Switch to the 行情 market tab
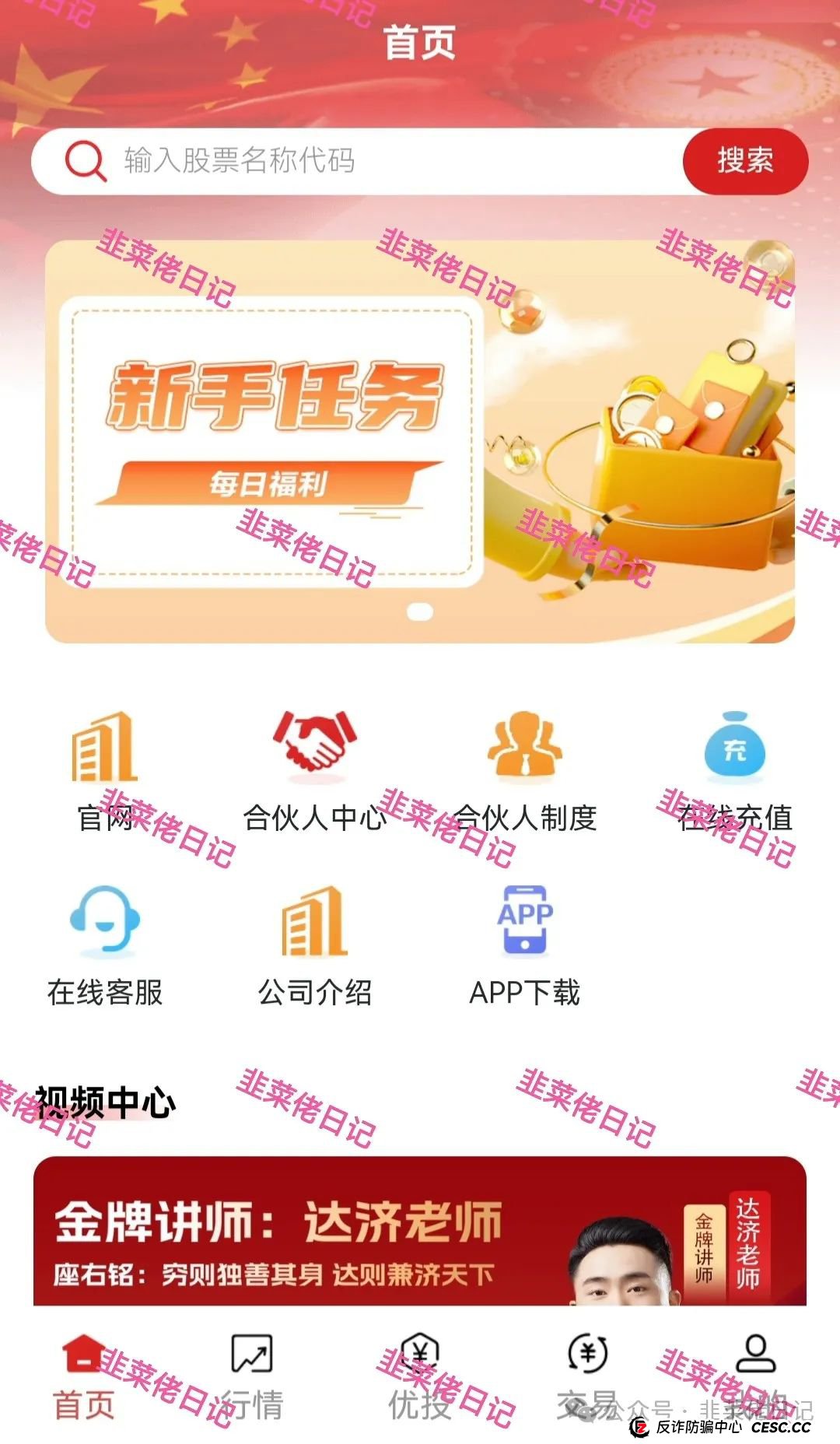Screen dimensions: 840x1444 (x=252, y=1377)
